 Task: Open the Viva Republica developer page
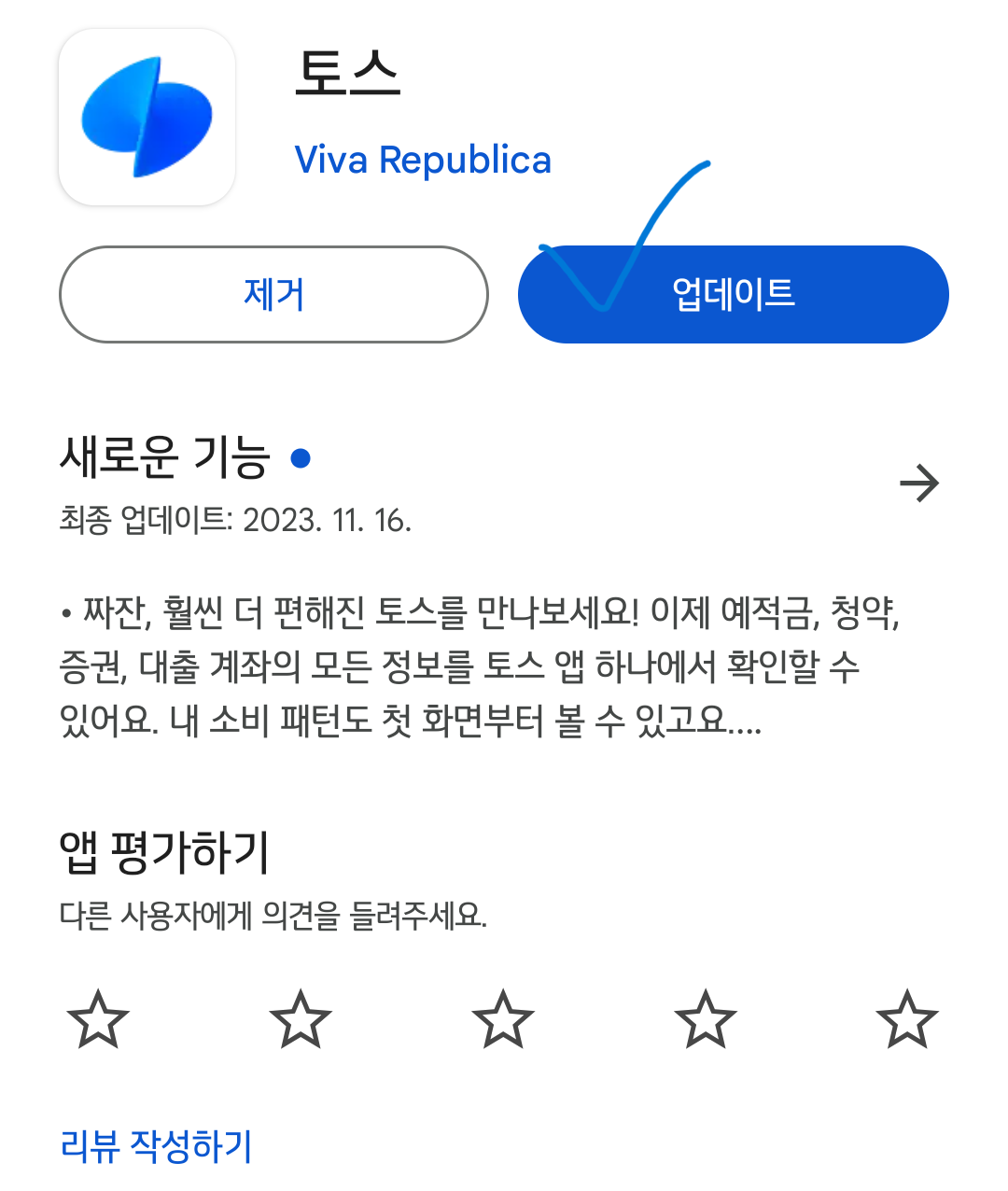coord(423,160)
